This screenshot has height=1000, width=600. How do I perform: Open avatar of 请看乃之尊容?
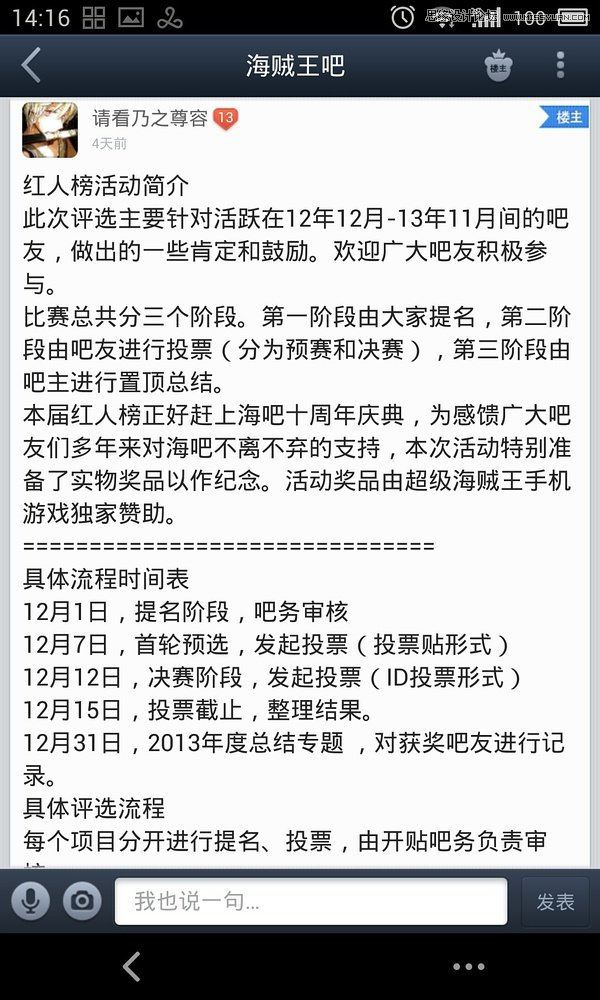coord(50,130)
